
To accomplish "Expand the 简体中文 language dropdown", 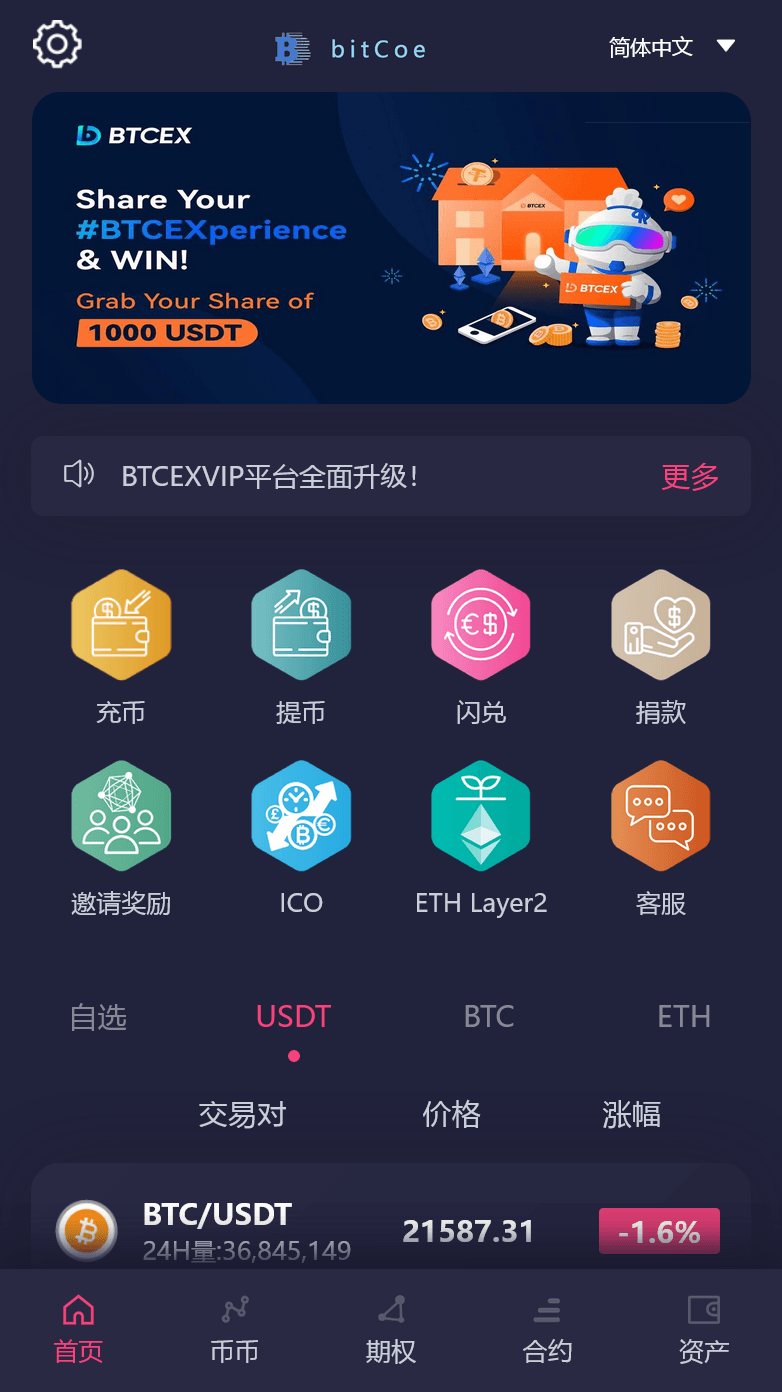I will click(x=671, y=47).
